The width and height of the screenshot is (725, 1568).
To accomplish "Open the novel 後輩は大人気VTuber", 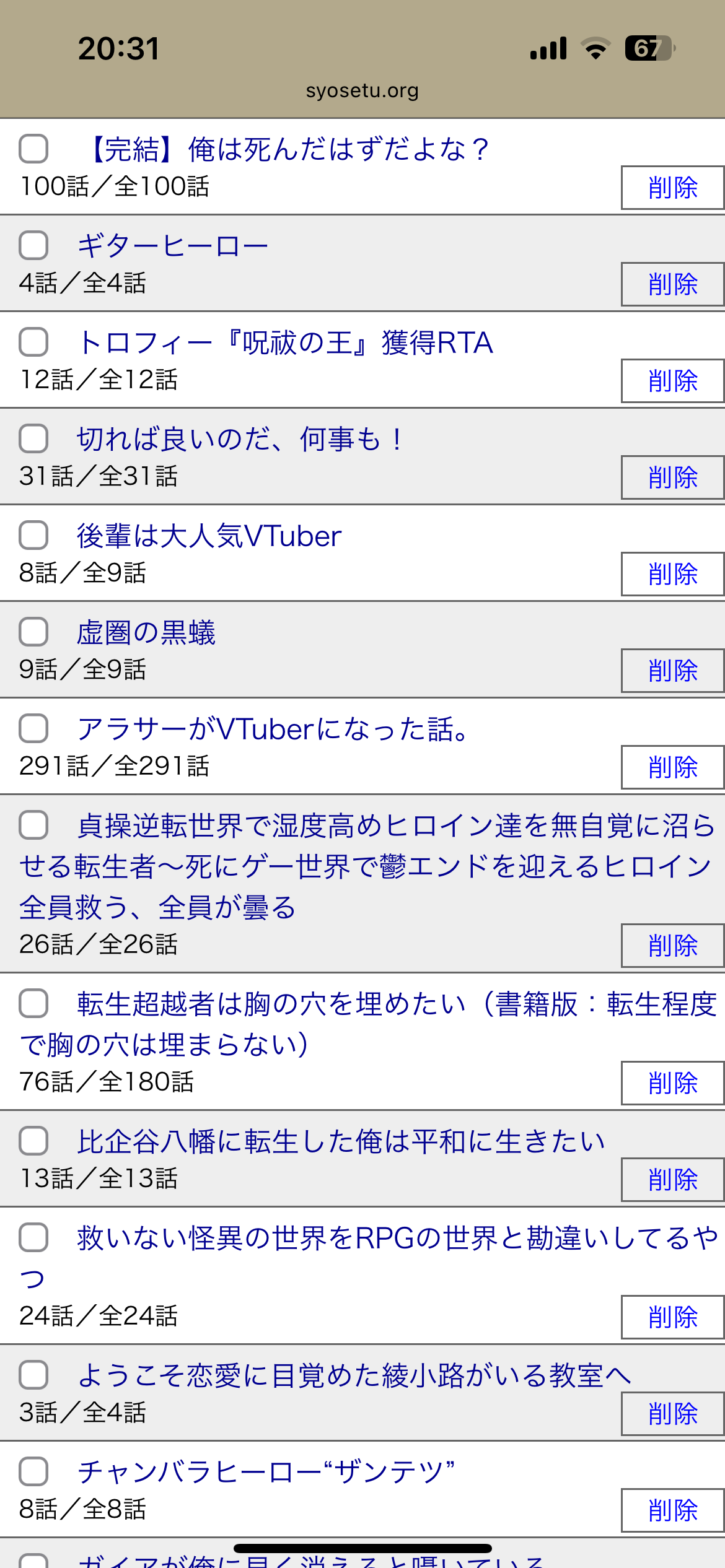I will click(x=209, y=536).
